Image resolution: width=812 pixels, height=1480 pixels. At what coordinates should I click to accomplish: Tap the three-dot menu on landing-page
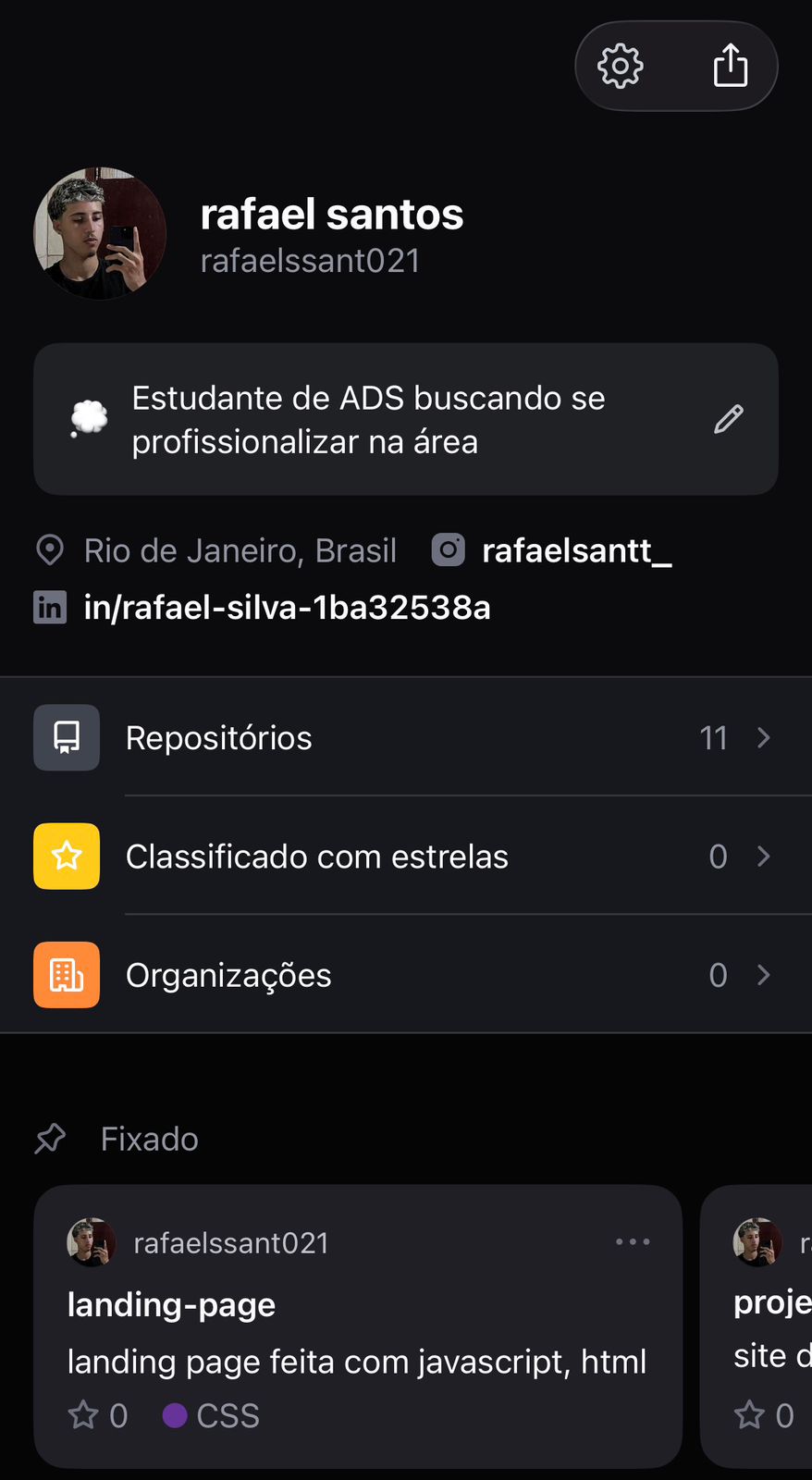click(x=633, y=1242)
